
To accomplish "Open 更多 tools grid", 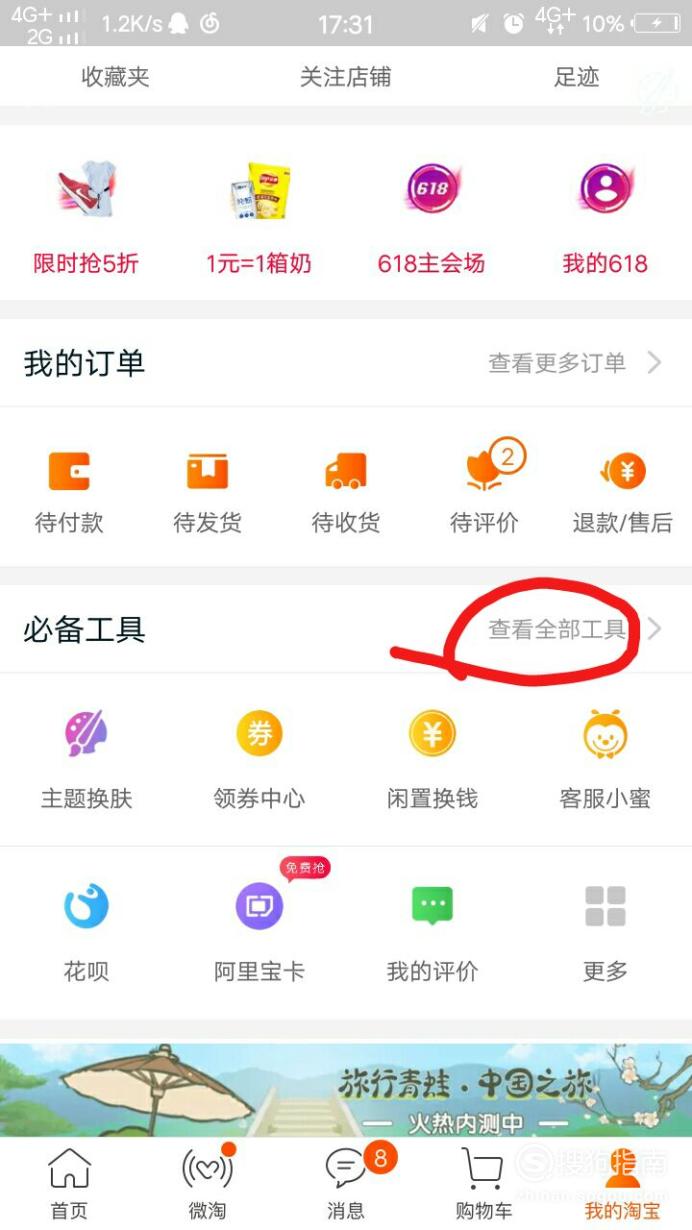I will tap(605, 932).
